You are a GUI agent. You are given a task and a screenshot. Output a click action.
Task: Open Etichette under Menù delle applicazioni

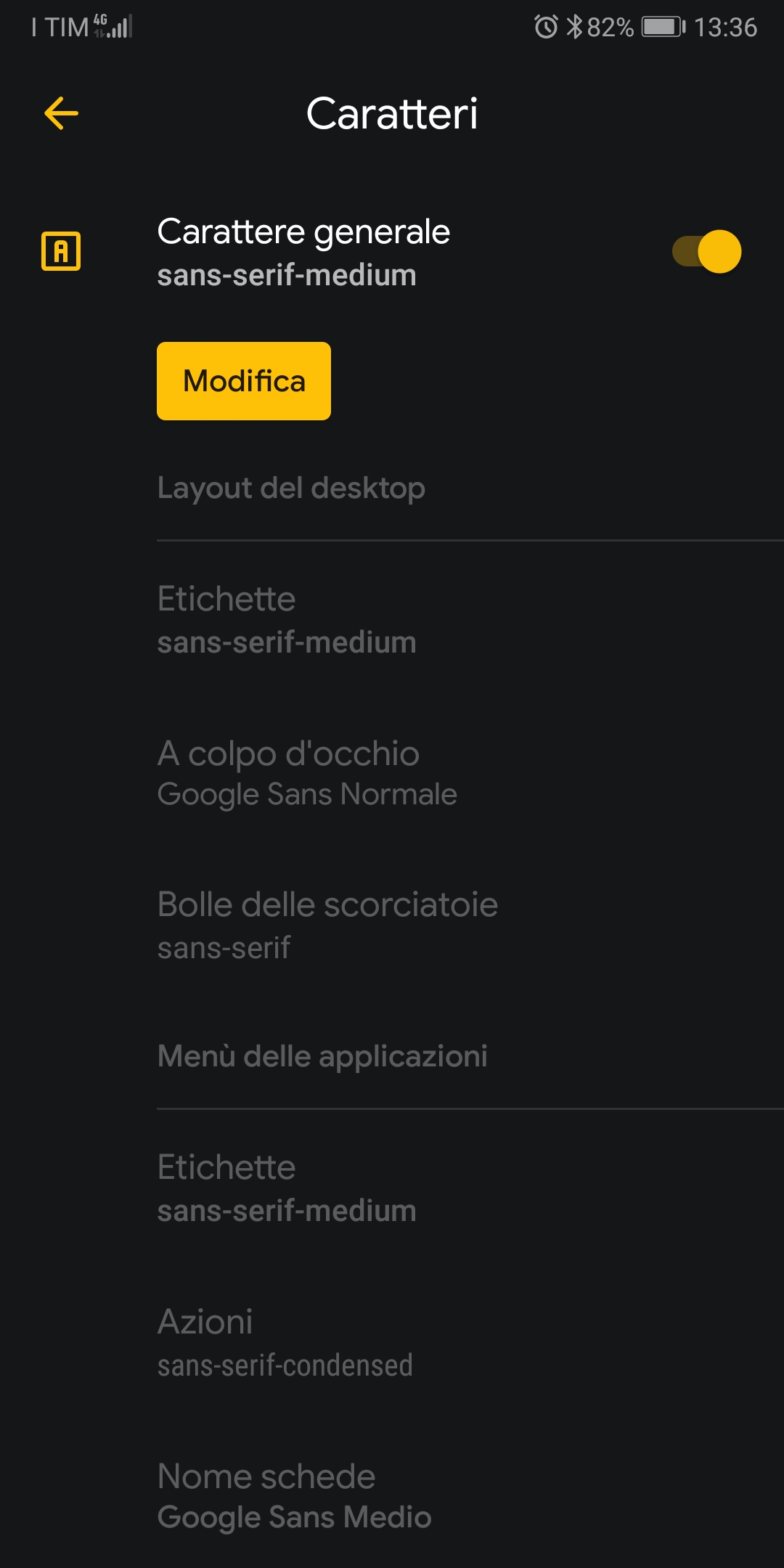pos(392,1188)
